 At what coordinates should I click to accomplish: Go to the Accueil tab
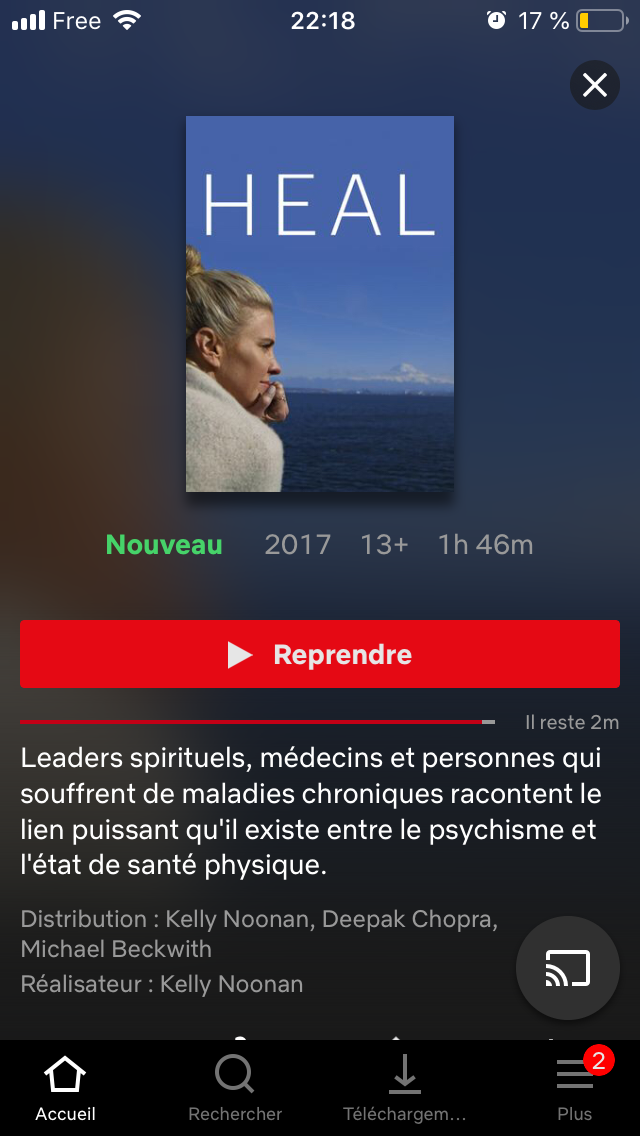coord(65,1088)
